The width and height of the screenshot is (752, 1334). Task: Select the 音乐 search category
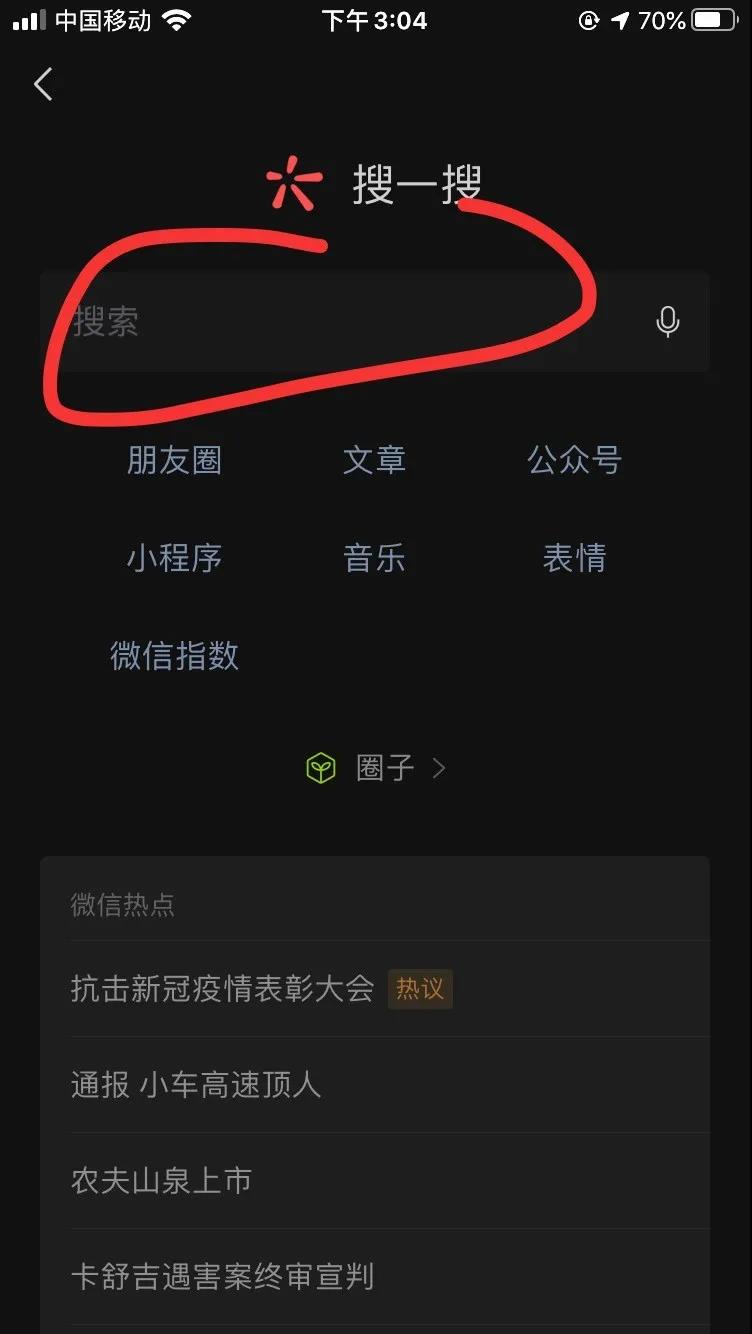374,558
